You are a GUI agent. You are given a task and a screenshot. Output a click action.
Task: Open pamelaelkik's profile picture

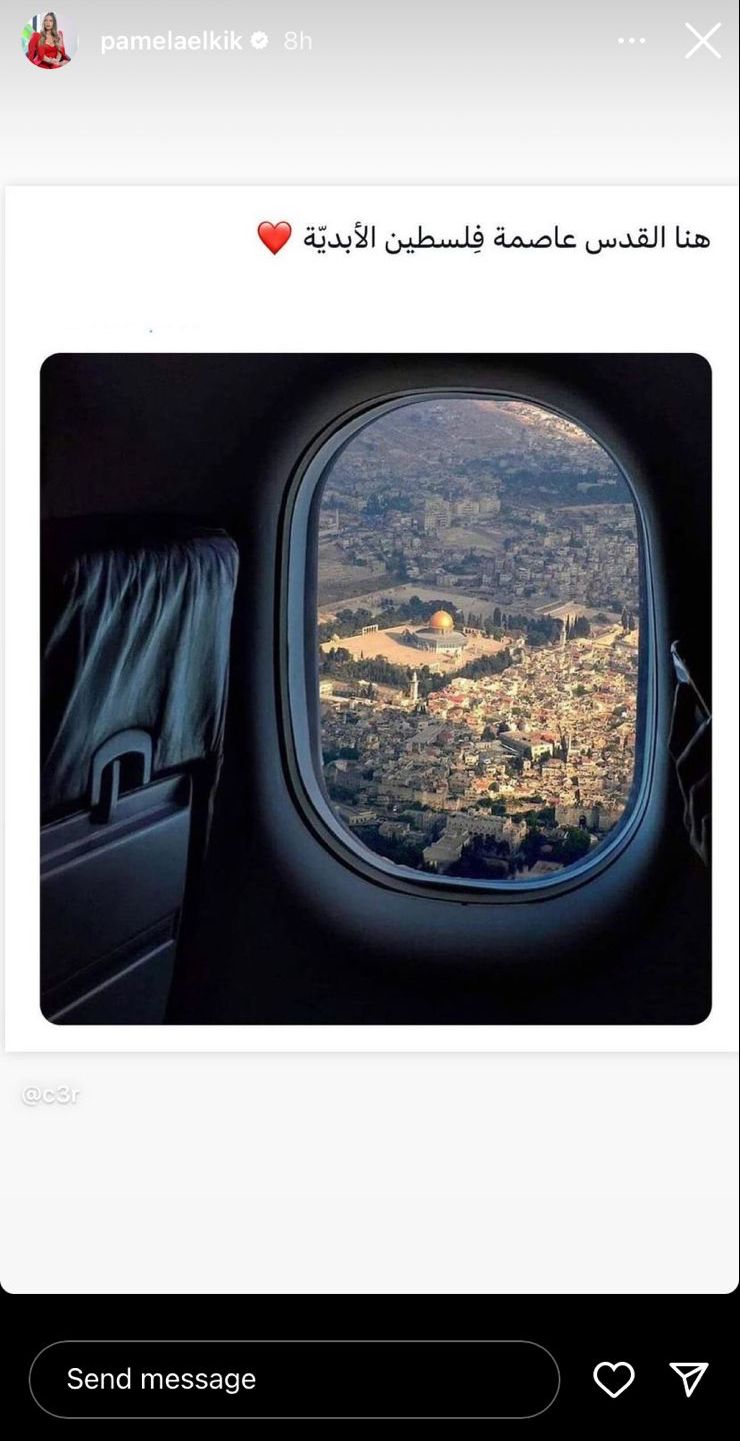click(x=49, y=41)
